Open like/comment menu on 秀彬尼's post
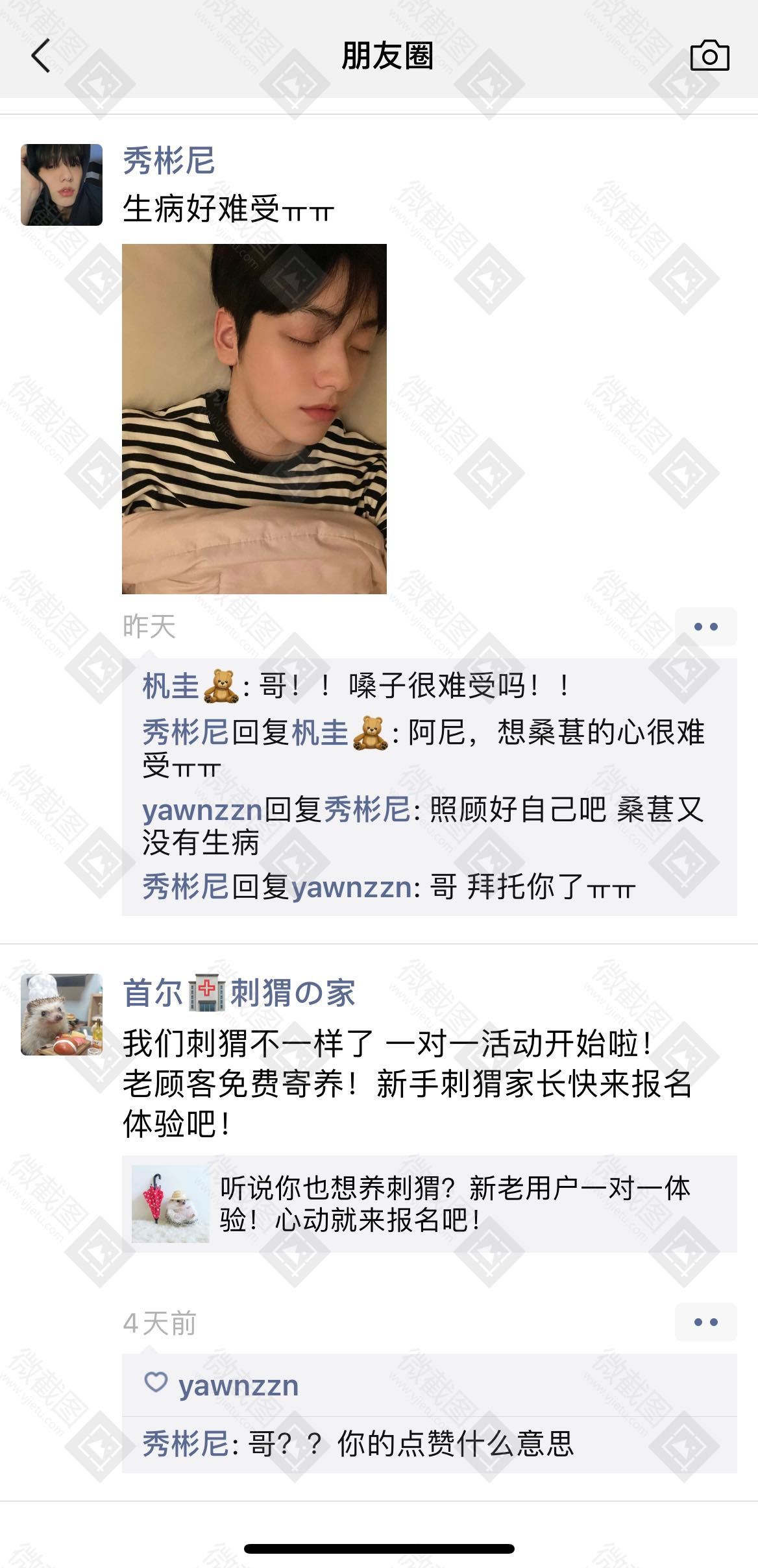The height and width of the screenshot is (1568, 758). (705, 627)
